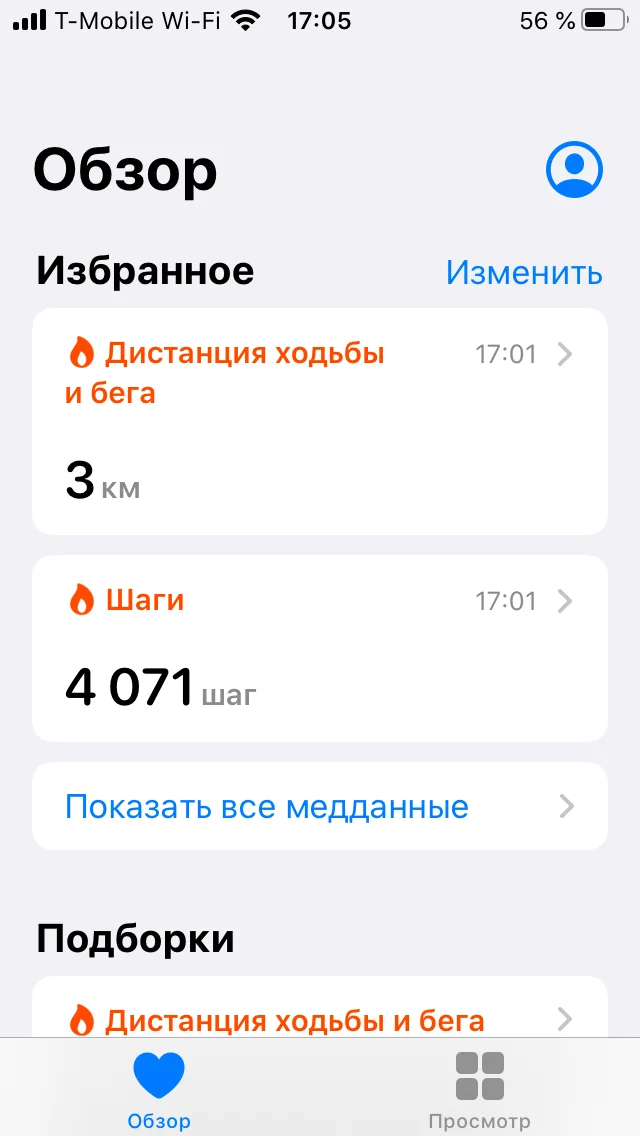Image resolution: width=640 pixels, height=1136 pixels.
Task: Open Дистанция ходьбы и бега under Подборки
Action: [319, 1018]
